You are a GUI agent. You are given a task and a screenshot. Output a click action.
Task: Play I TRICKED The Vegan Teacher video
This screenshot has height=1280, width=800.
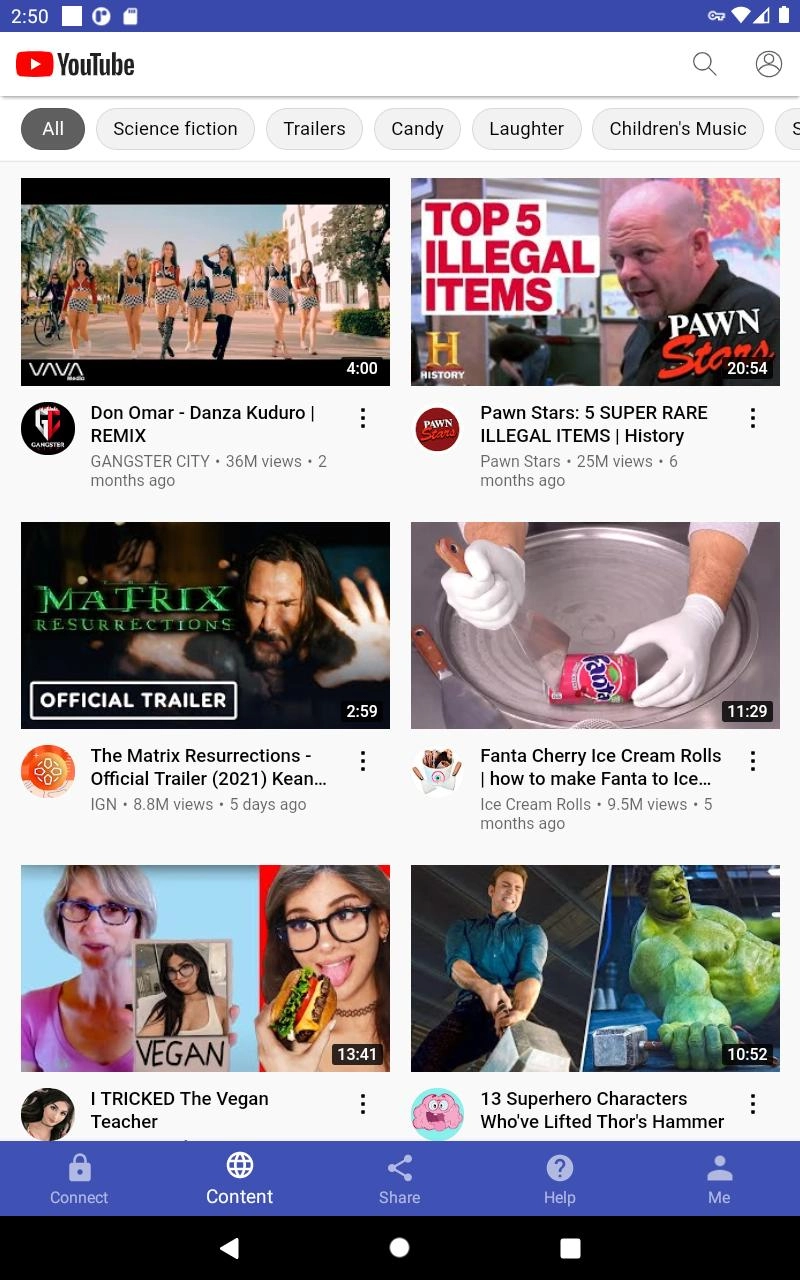(205, 968)
